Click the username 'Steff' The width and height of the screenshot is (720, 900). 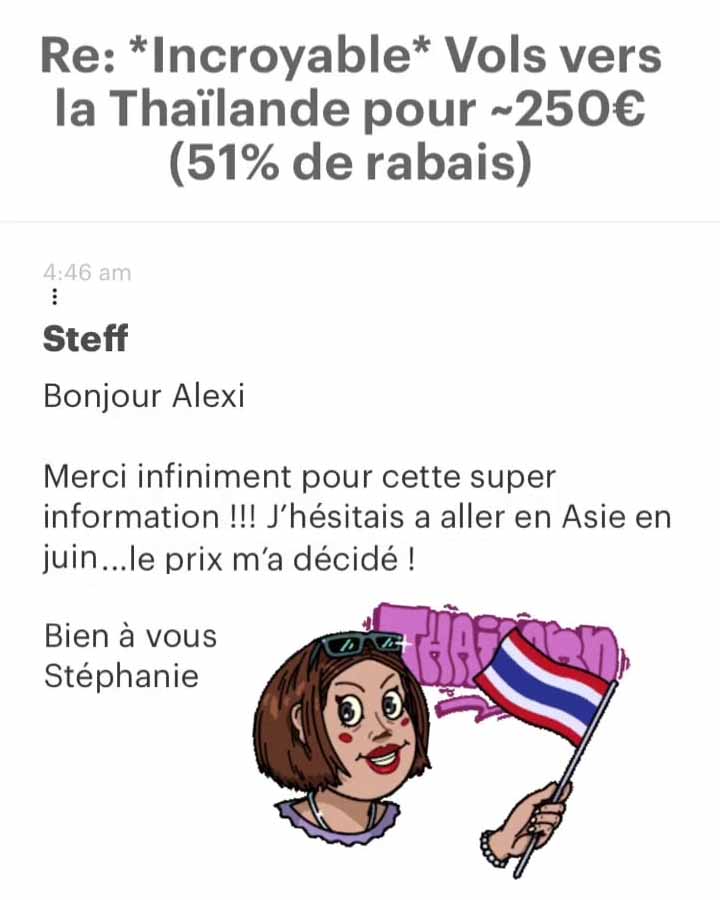[85, 339]
